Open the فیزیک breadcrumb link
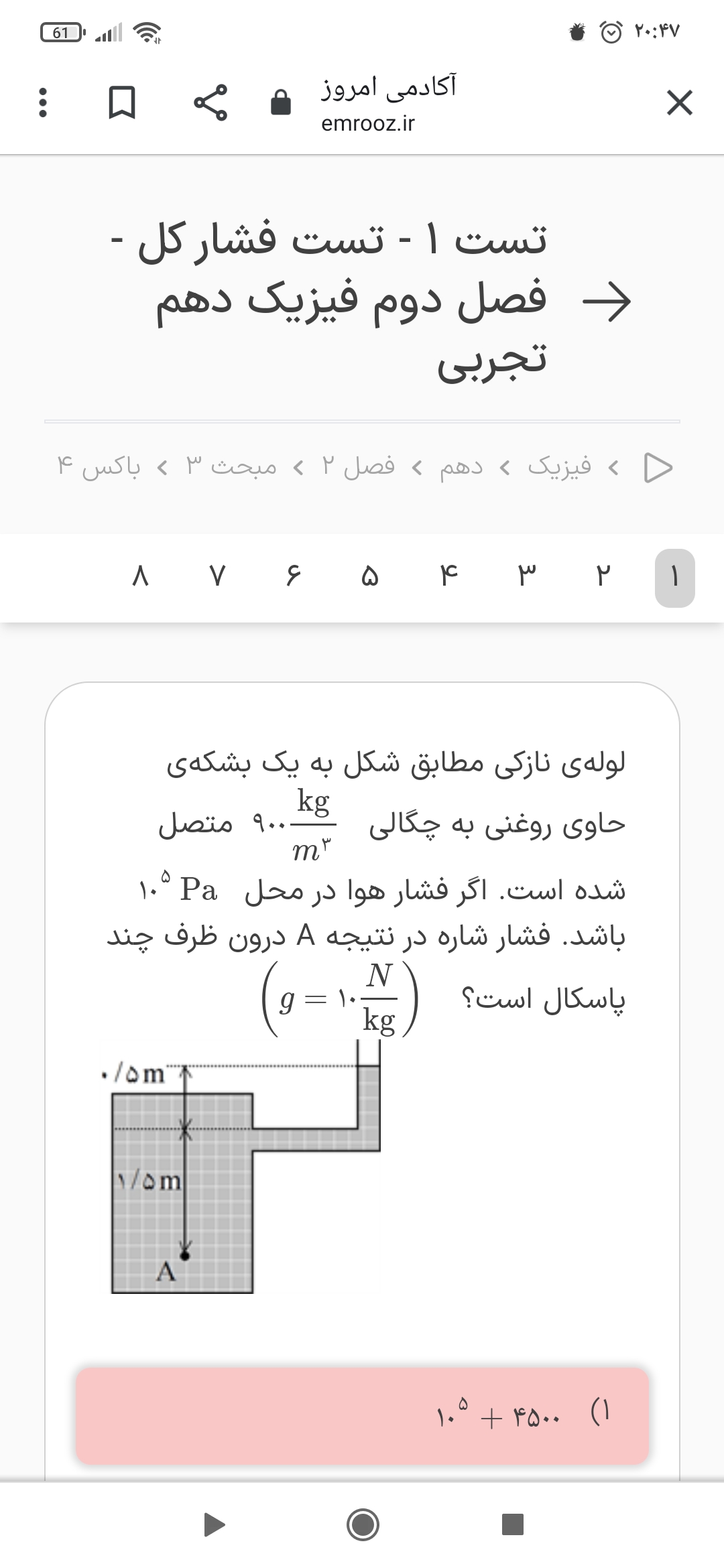Screen dimensions: 724x1568 click(x=559, y=466)
